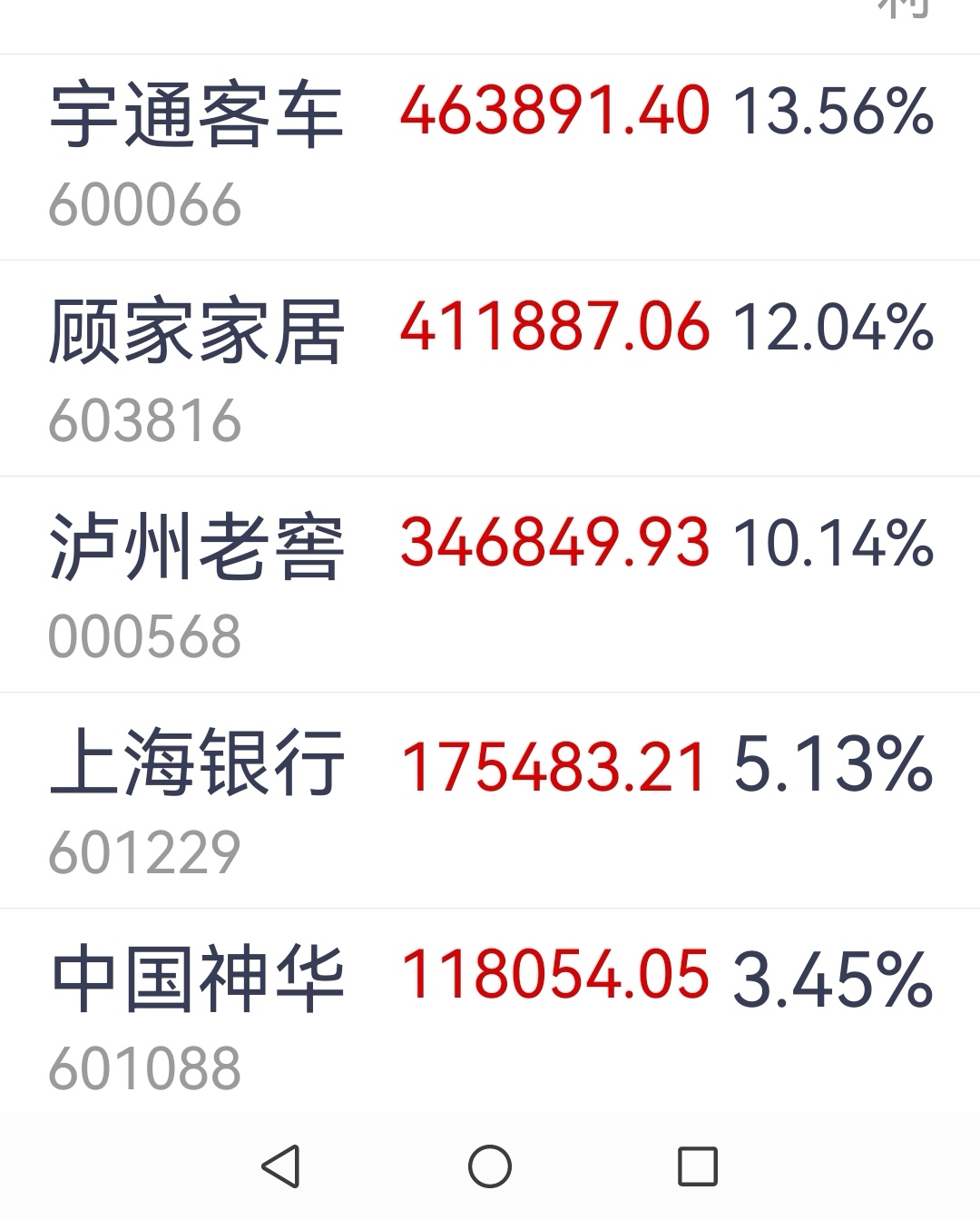Image resolution: width=980 pixels, height=1220 pixels.
Task: Open the 中国神华 601088 stock row
Action: (x=490, y=1010)
